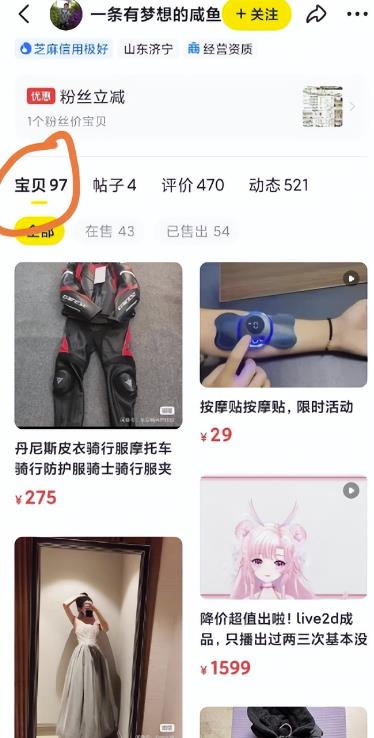Viewport: 374px width, 738px height.
Task: Switch to the 评价 470 tab
Action: click(x=193, y=185)
